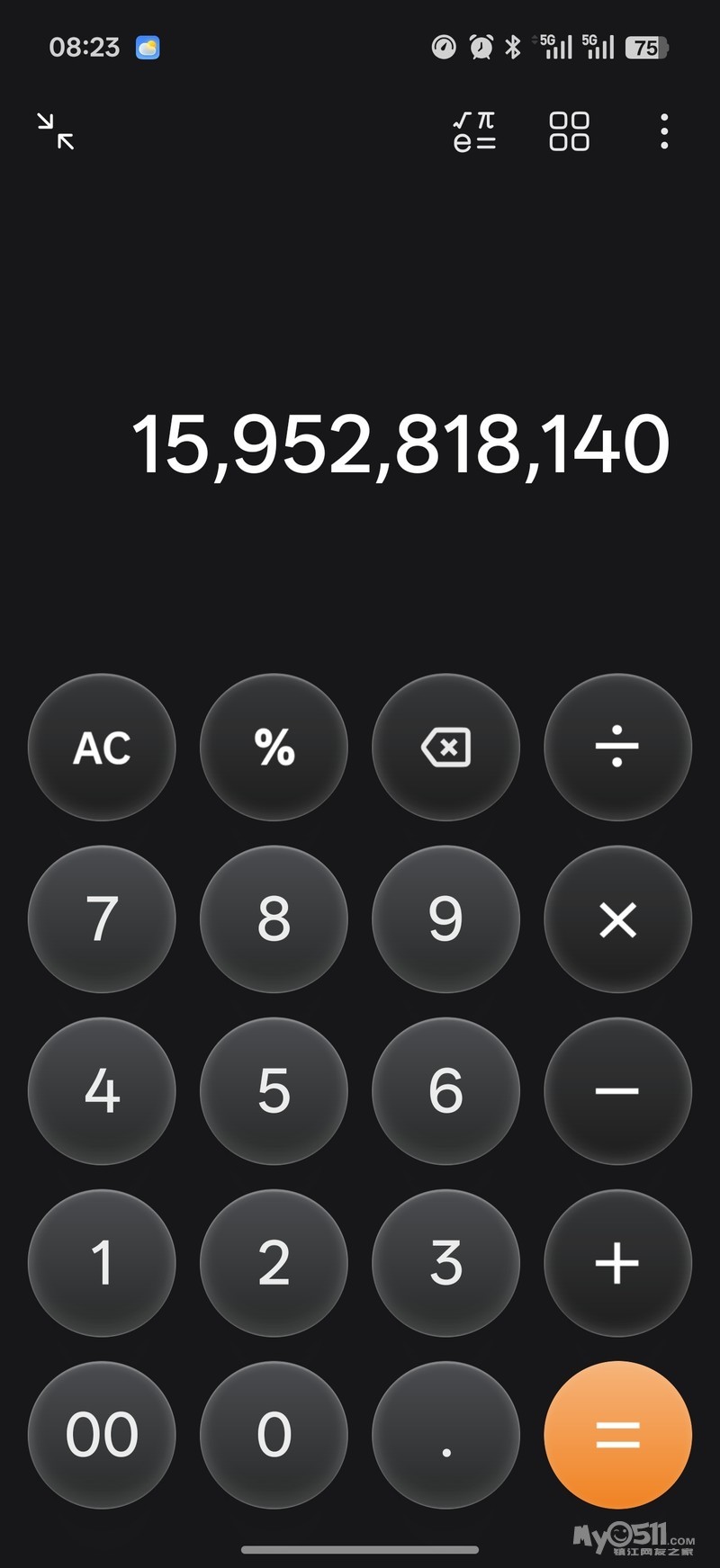This screenshot has width=720, height=1568.
Task: Open the four-square tools grid
Action: pyautogui.click(x=569, y=131)
